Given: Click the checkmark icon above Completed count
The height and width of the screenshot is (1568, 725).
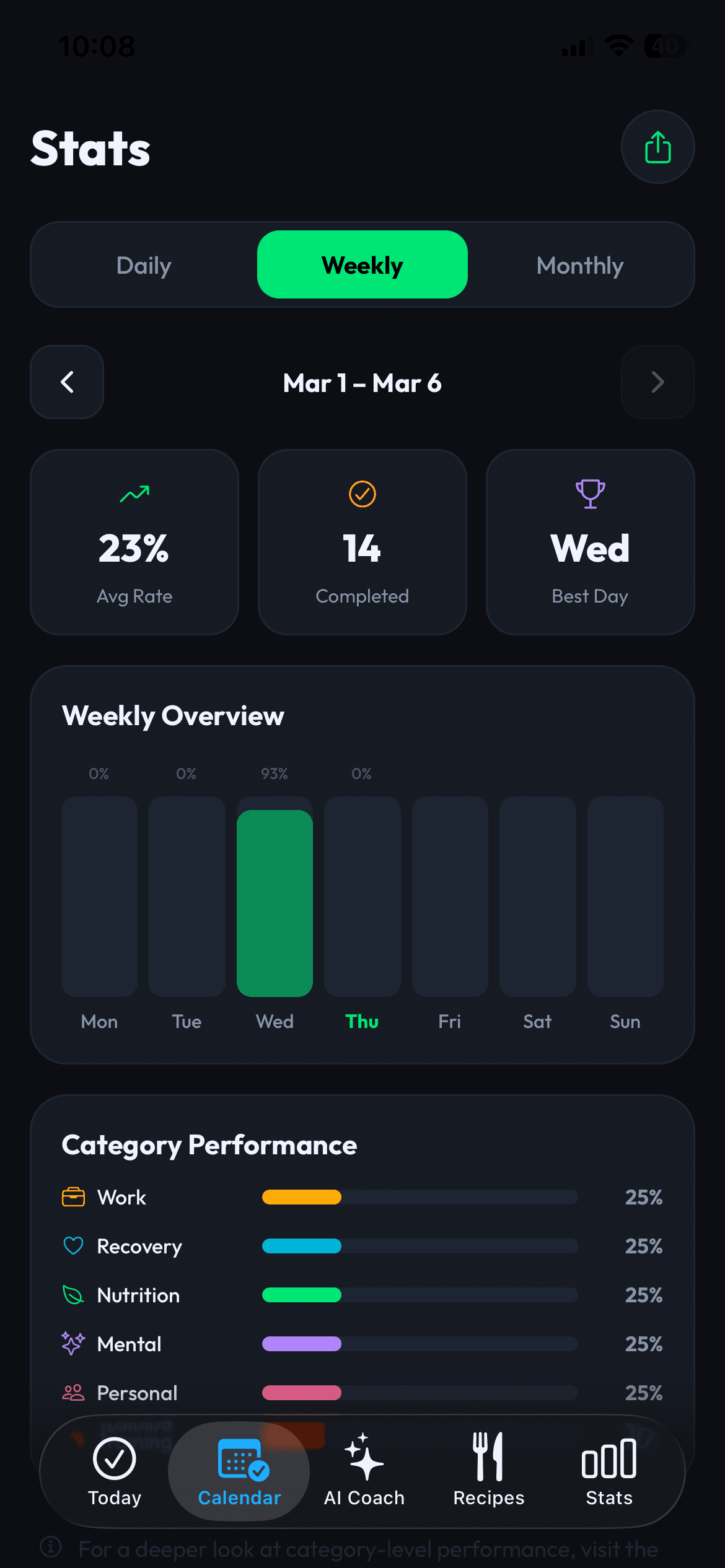Looking at the screenshot, I should click(362, 494).
